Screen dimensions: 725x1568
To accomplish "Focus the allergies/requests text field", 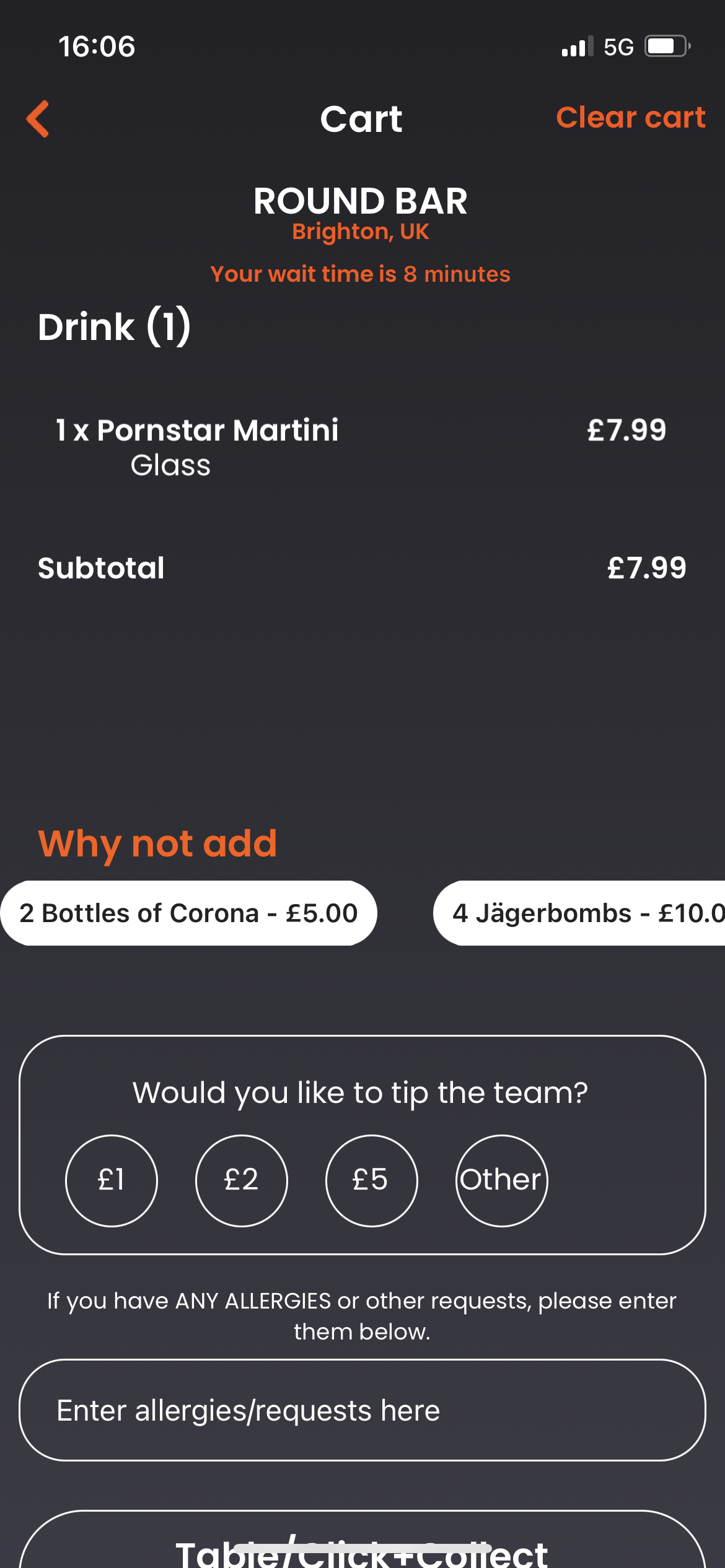I will click(x=362, y=1410).
